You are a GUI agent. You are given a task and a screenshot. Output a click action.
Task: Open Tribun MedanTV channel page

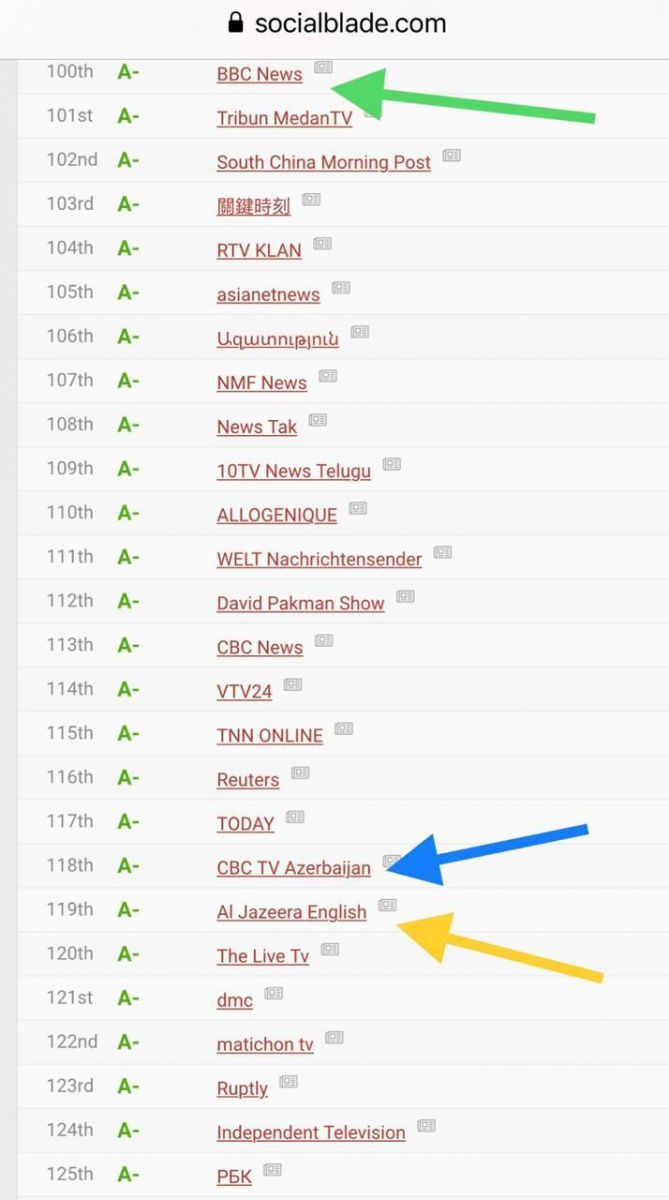click(x=285, y=119)
